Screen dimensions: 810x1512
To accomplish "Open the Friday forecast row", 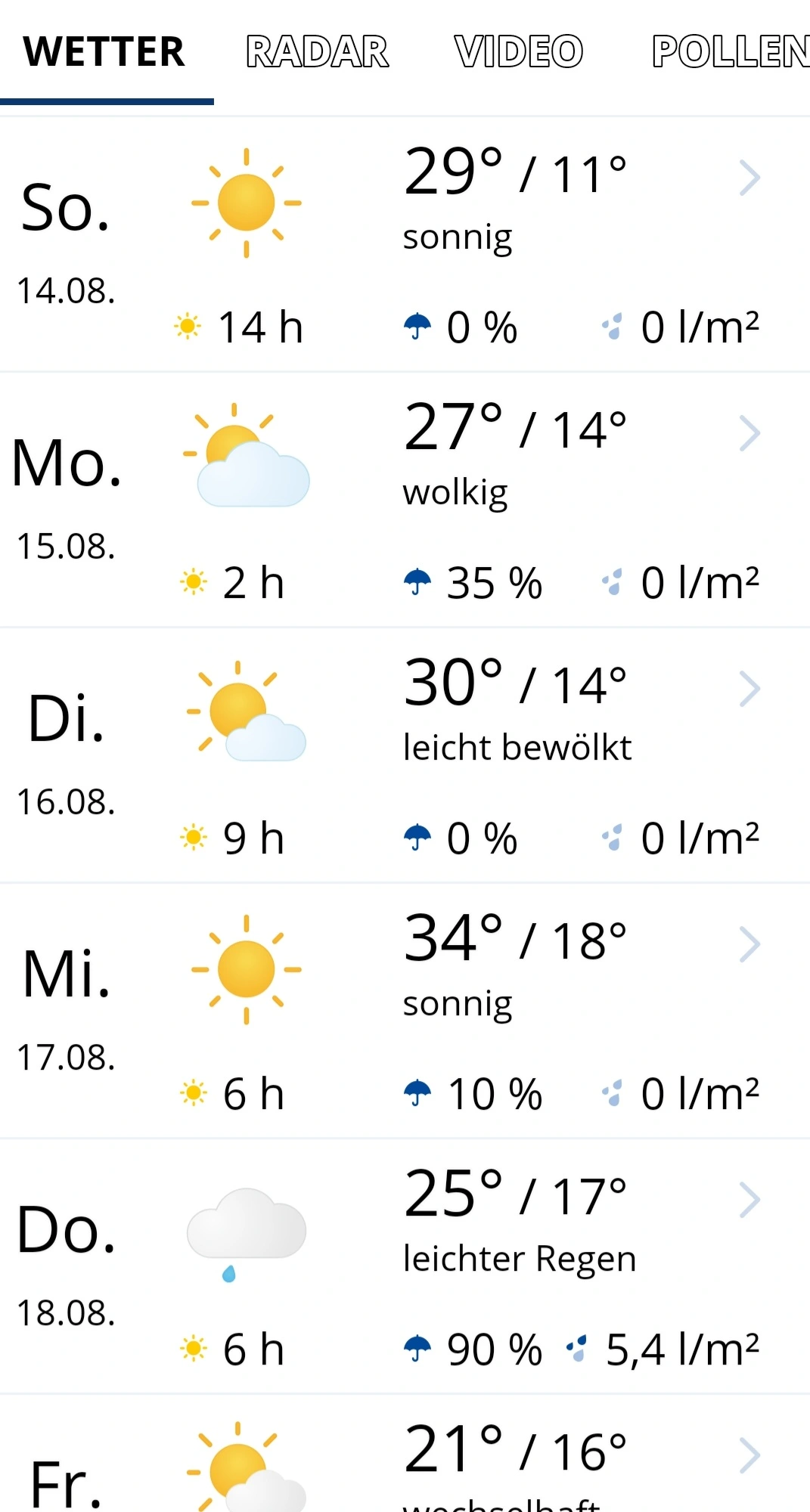I will [x=405, y=1454].
